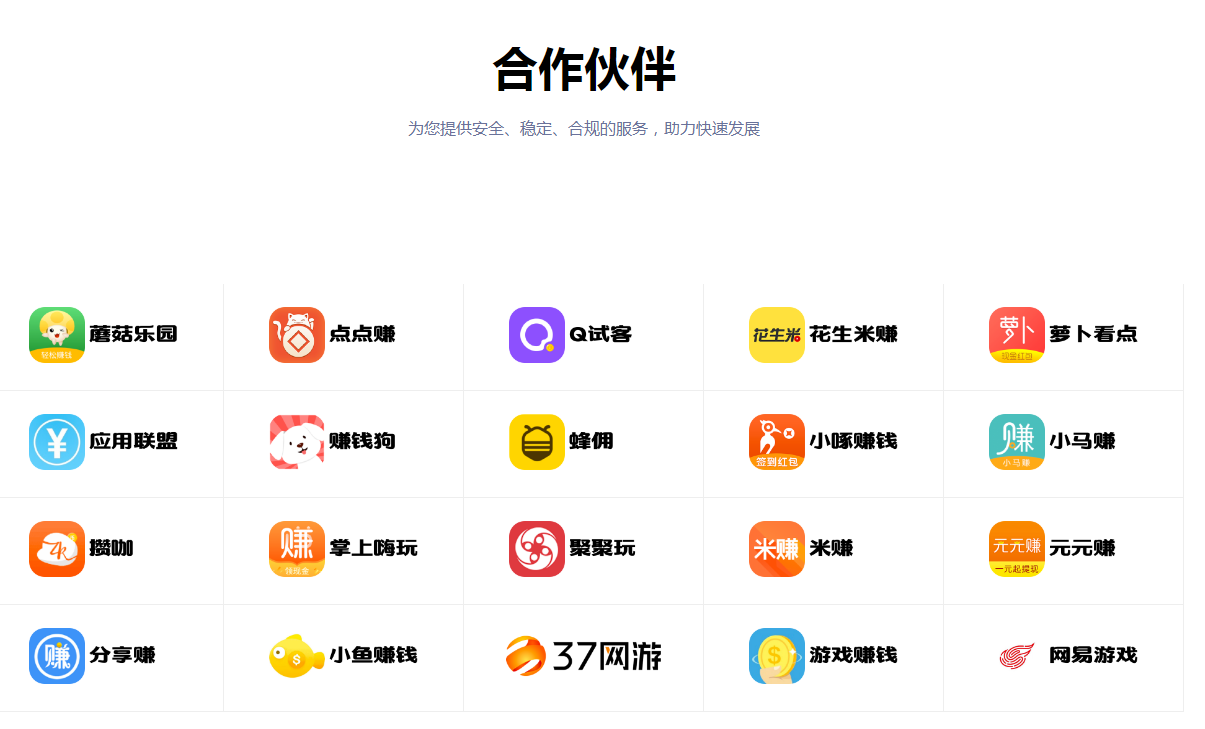
Task: Open the 小啄赚钱 partner tile
Action: coord(823,442)
